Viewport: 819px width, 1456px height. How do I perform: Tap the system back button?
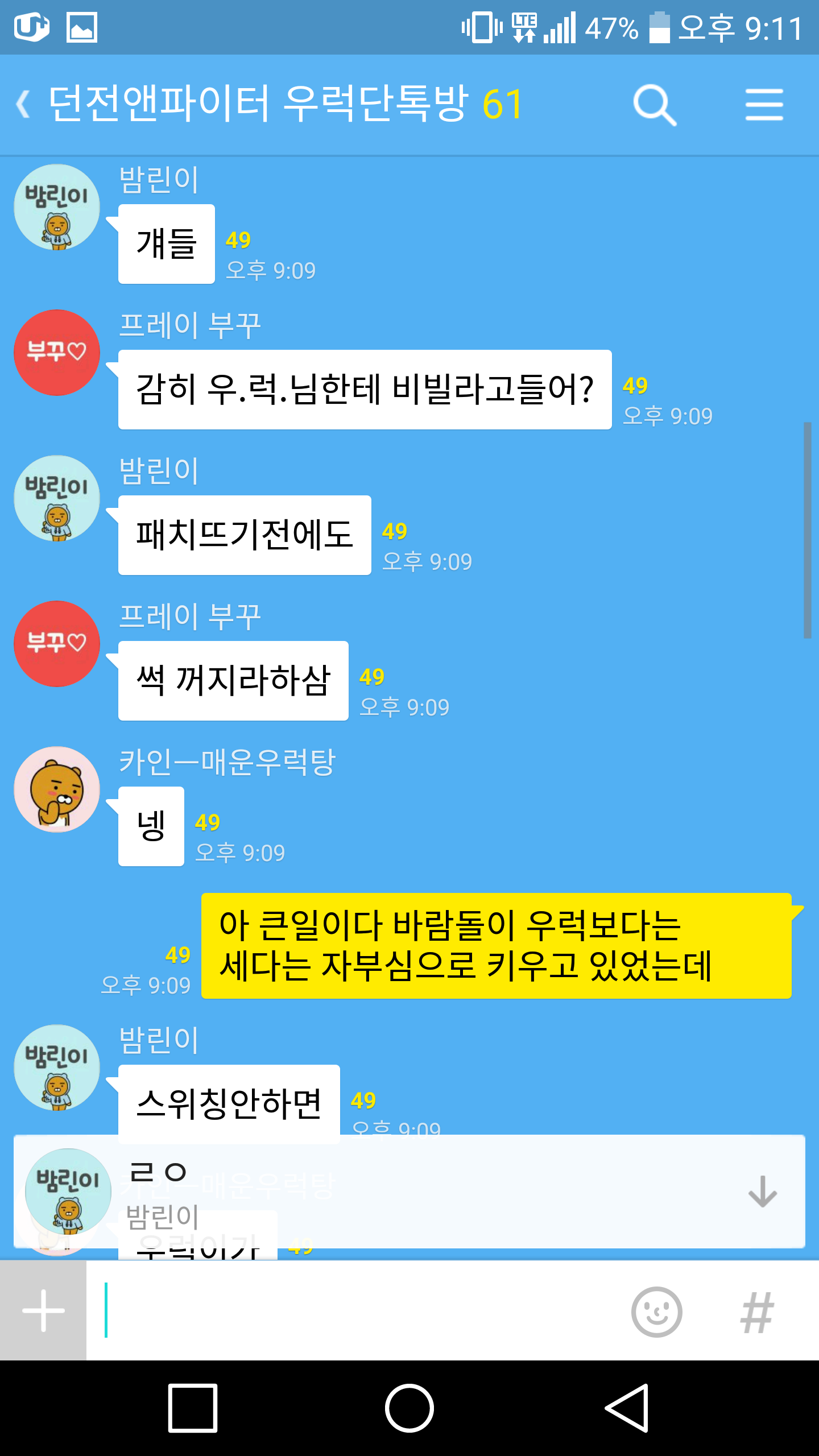tap(627, 1408)
